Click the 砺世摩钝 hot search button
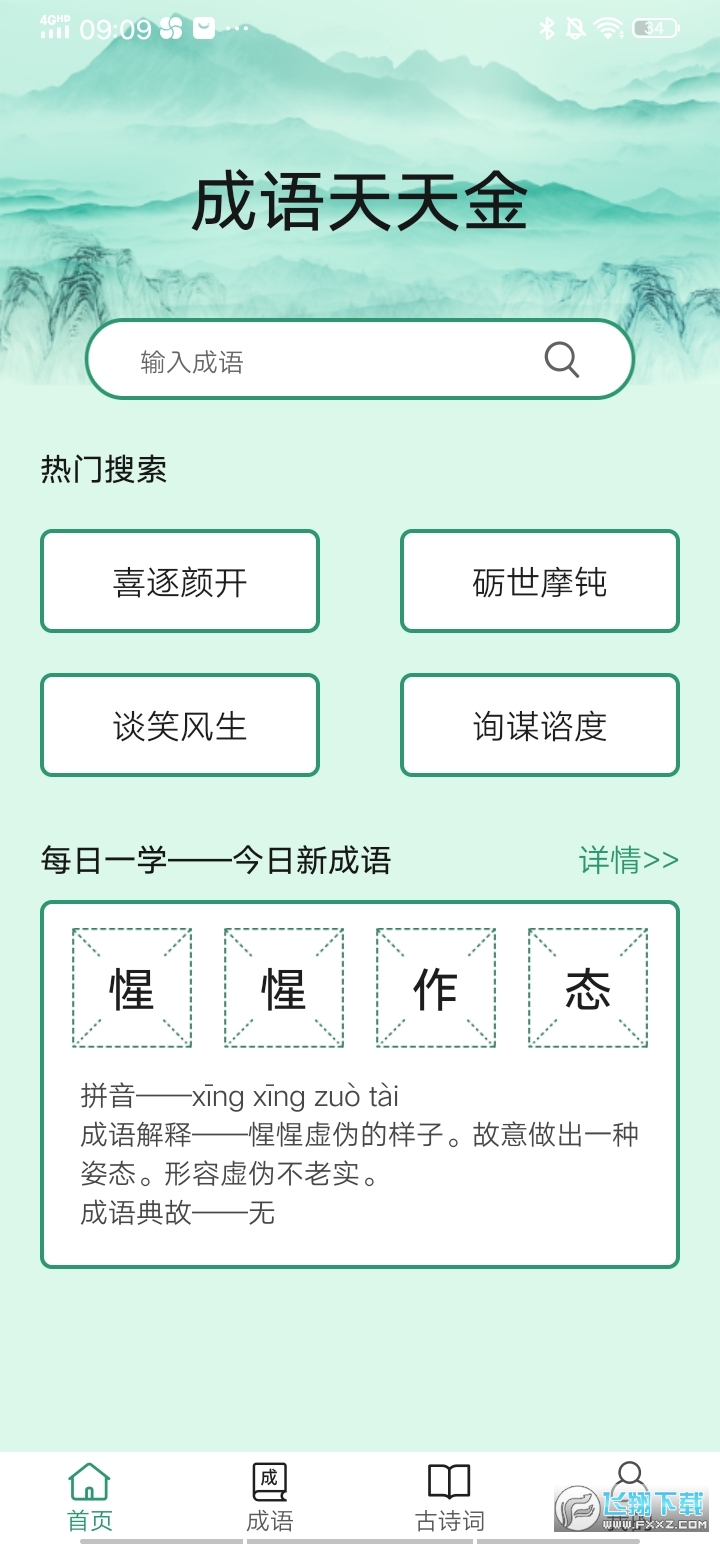This screenshot has width=720, height=1544. click(x=539, y=581)
